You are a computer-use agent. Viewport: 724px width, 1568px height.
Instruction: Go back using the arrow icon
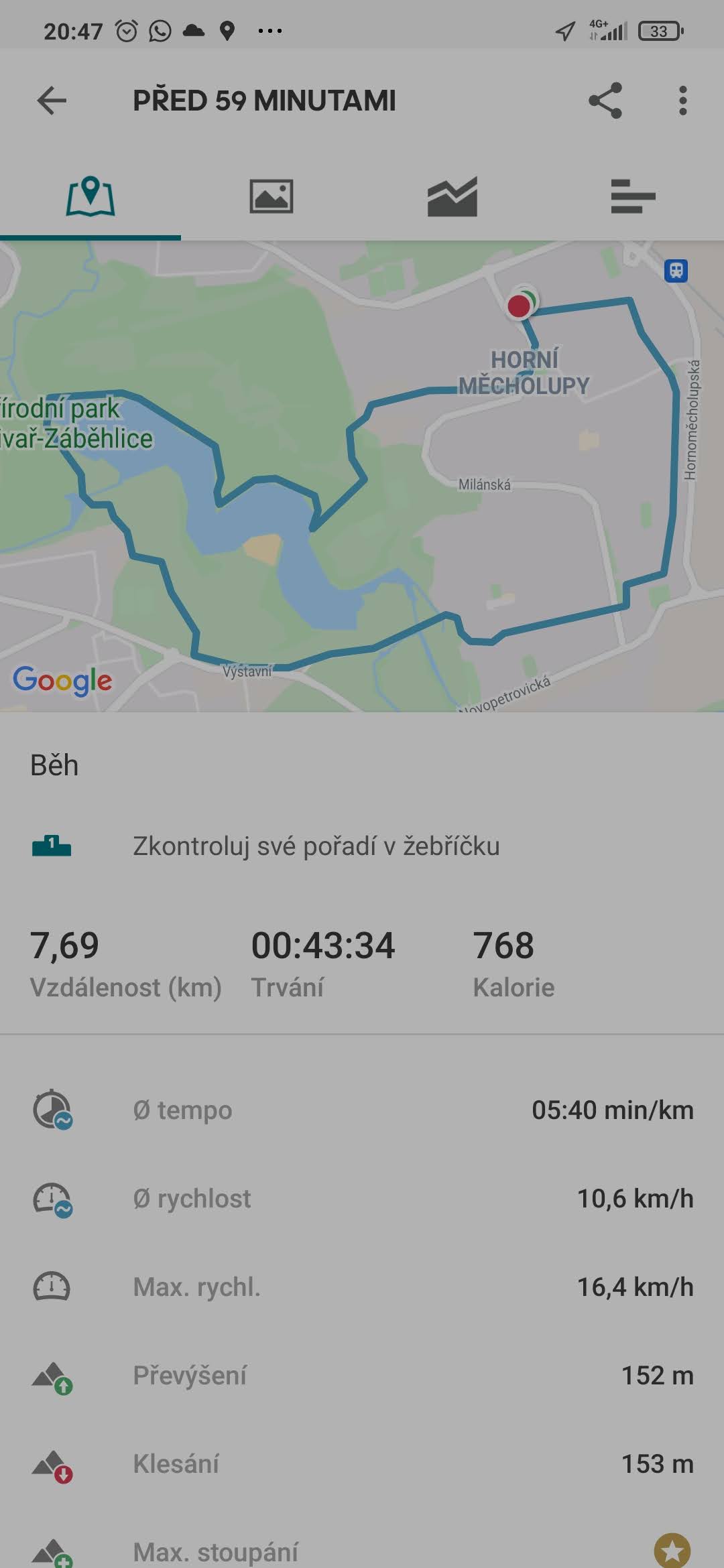coord(52,101)
